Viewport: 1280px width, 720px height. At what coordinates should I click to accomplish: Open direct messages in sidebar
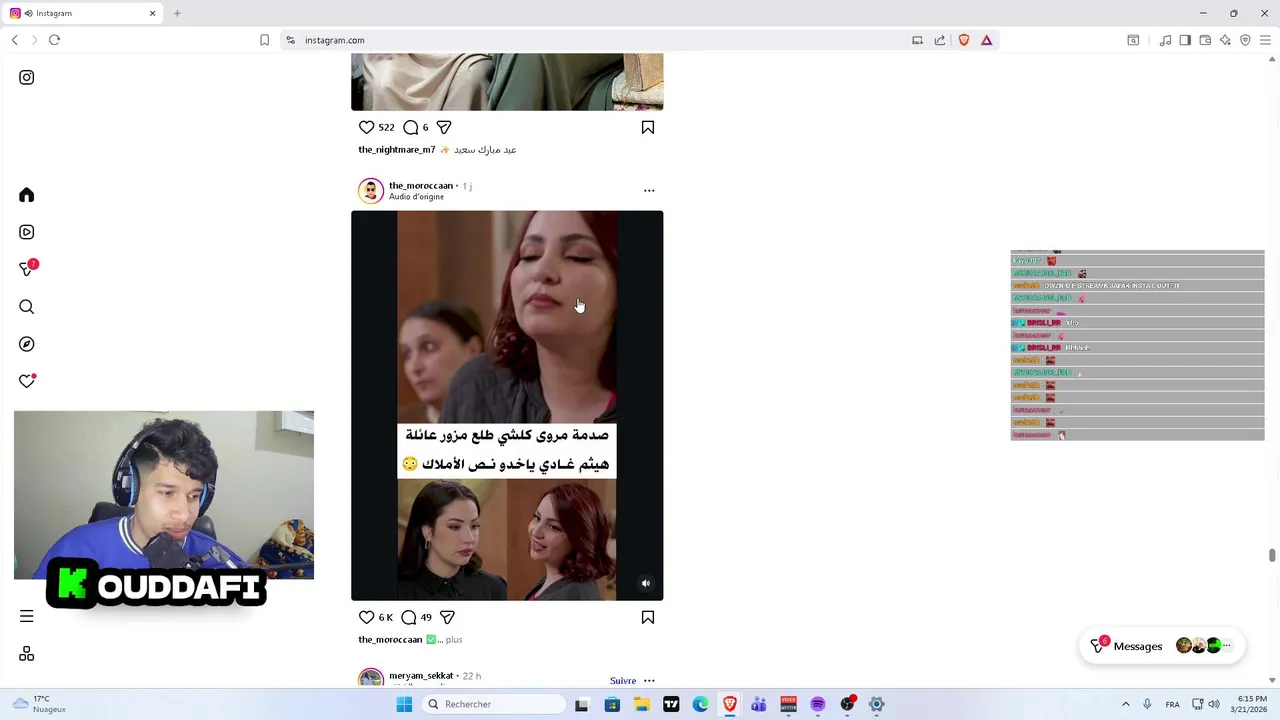(x=27, y=269)
